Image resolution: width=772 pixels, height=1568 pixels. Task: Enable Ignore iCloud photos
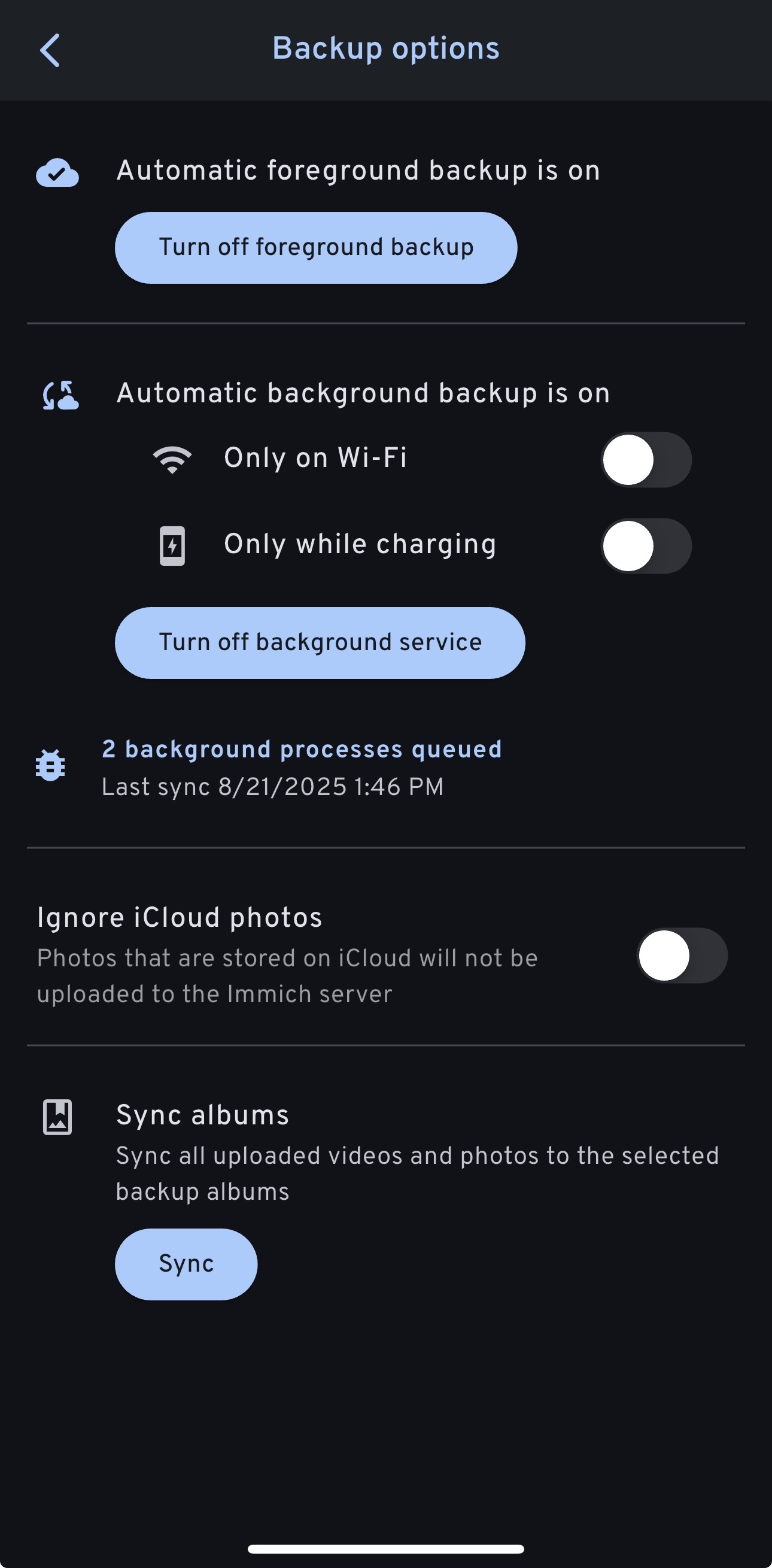click(x=682, y=955)
